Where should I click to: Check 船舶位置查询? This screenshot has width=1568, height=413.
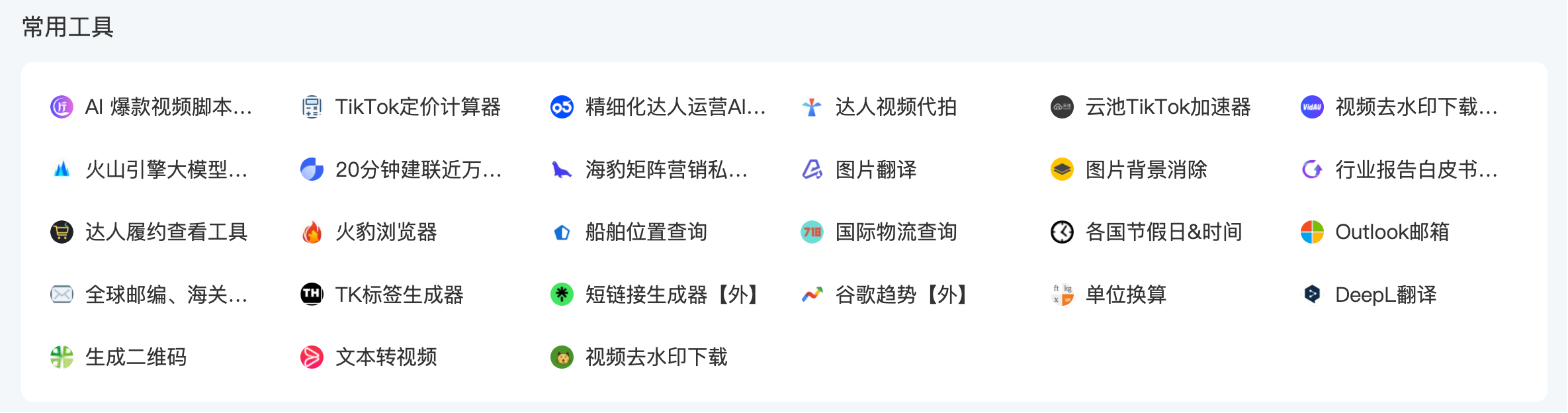pos(646,232)
